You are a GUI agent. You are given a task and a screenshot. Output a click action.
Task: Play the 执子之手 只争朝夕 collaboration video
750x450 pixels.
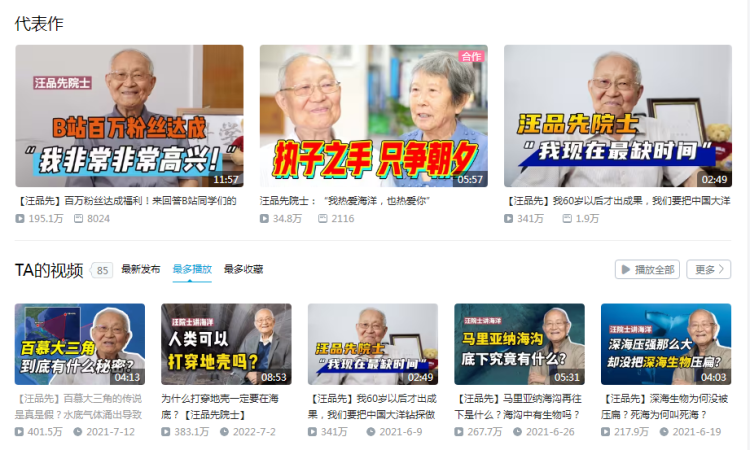[x=373, y=116]
